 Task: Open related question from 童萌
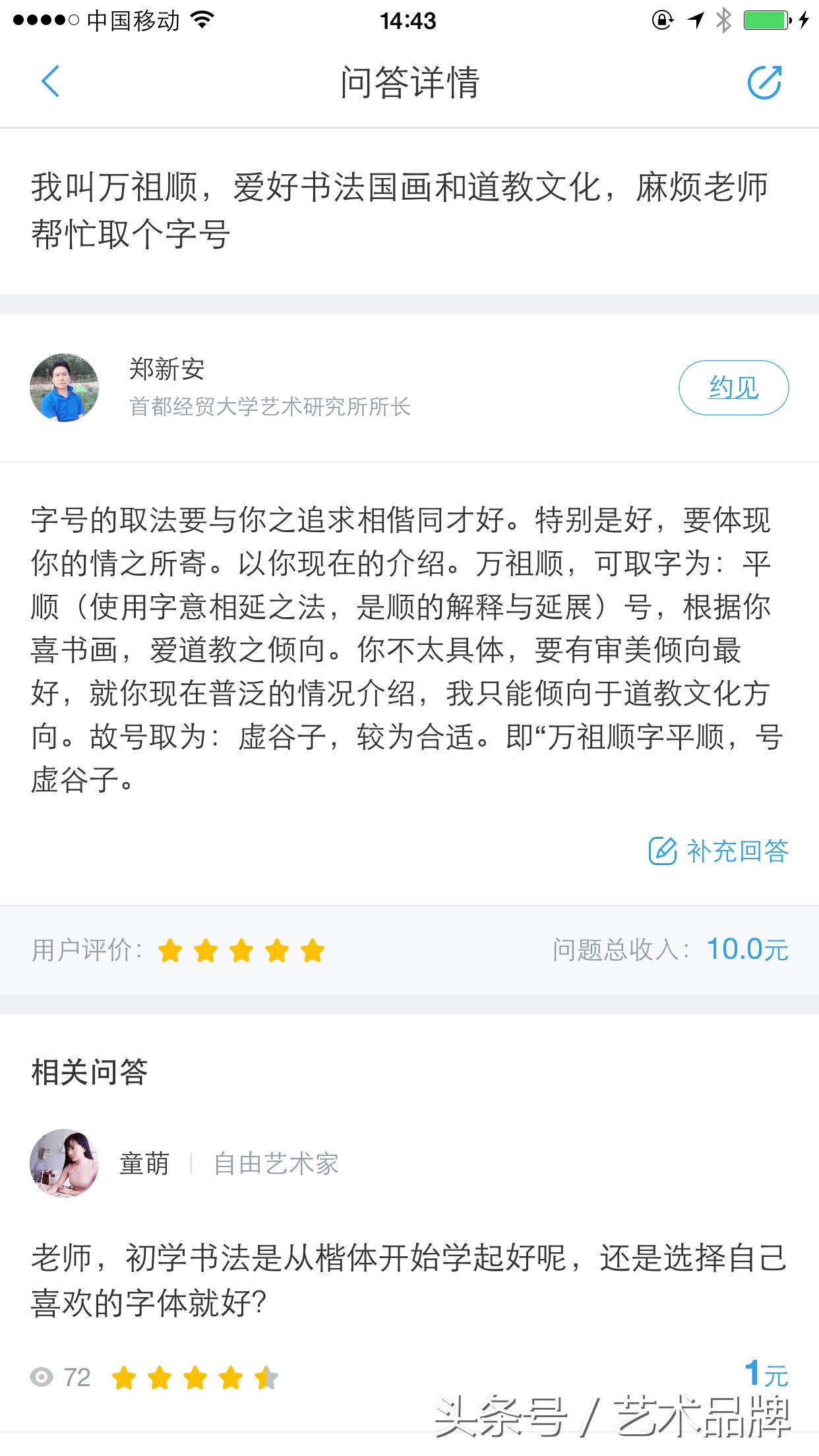[409, 1280]
